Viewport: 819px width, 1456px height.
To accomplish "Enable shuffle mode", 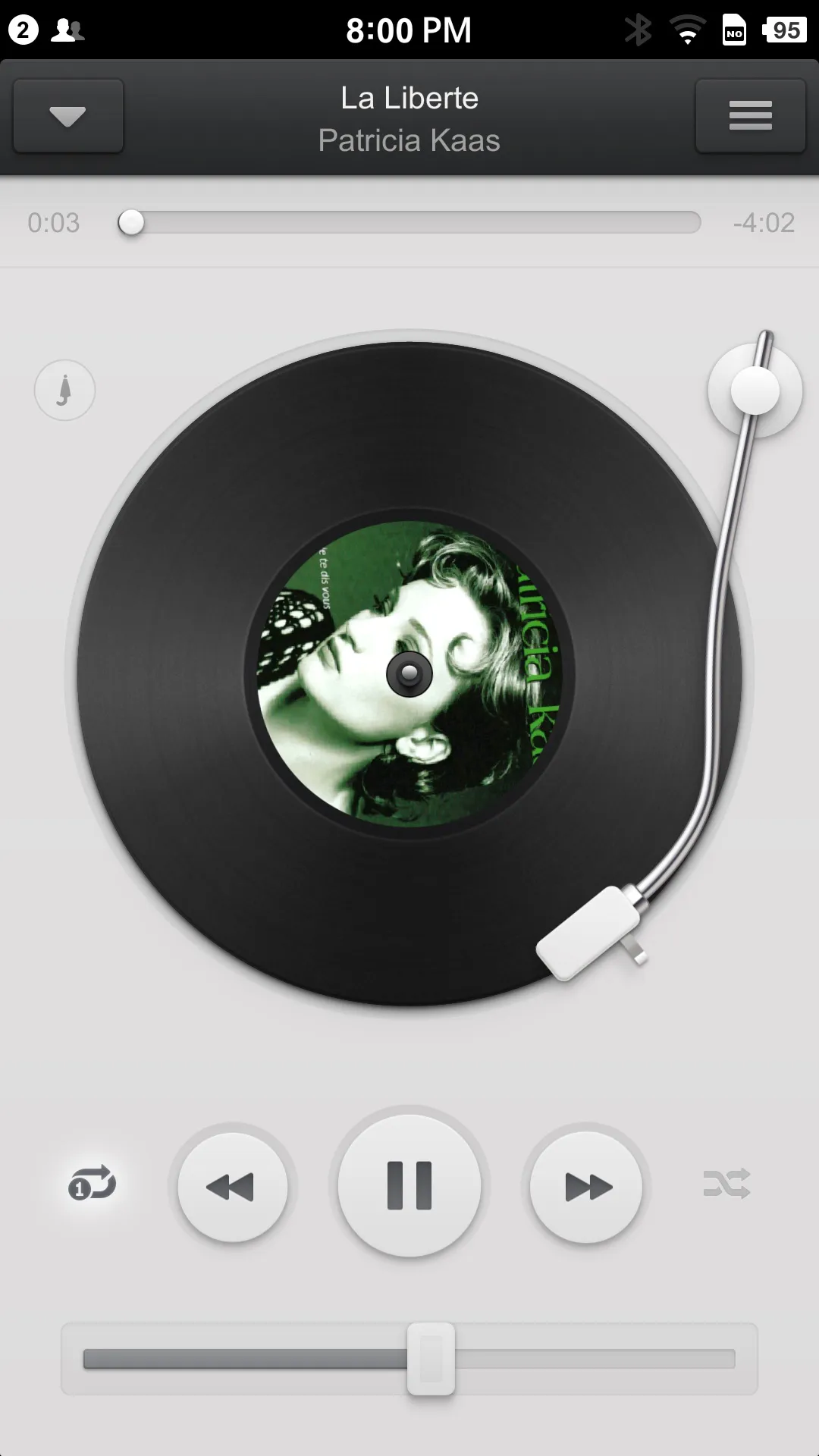I will pyautogui.click(x=726, y=1184).
